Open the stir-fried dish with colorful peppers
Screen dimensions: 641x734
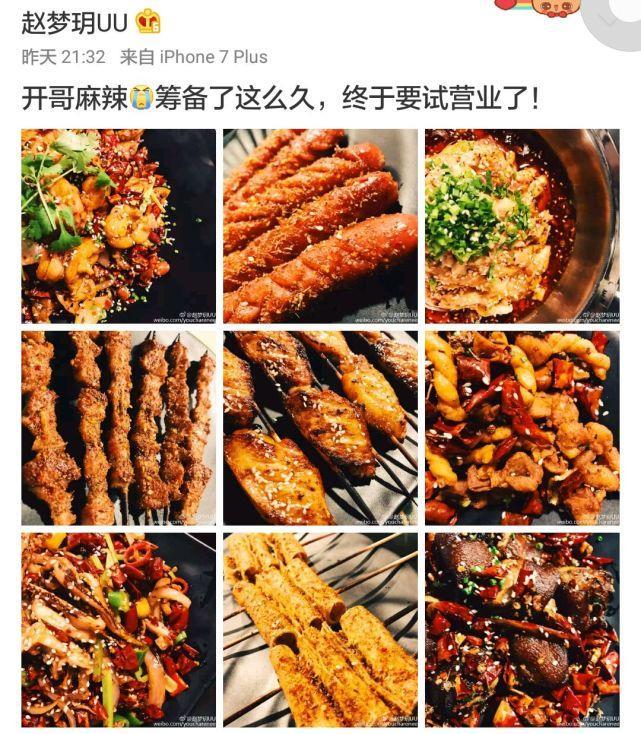tap(118, 629)
